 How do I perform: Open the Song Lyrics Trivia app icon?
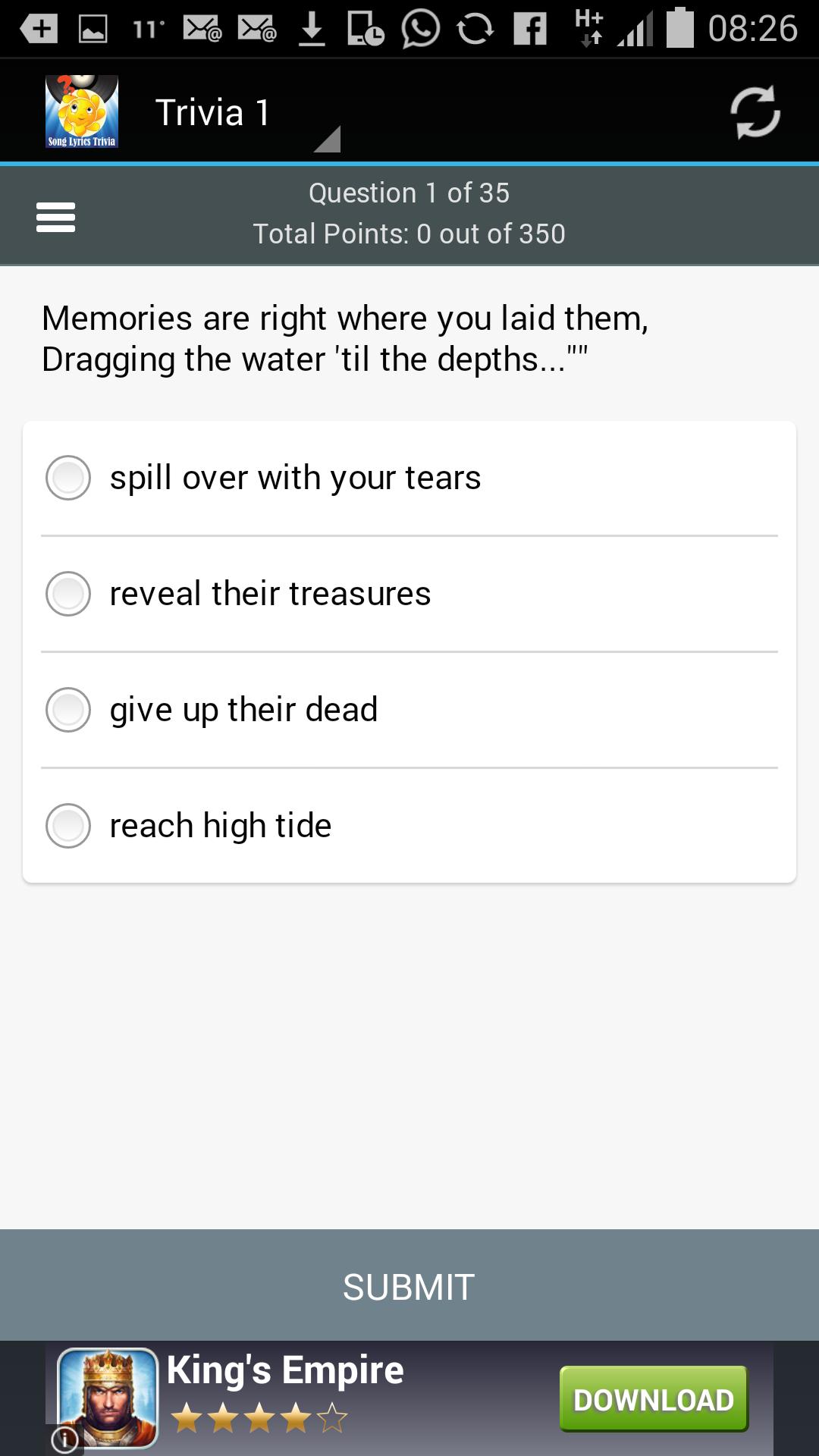coord(83,110)
